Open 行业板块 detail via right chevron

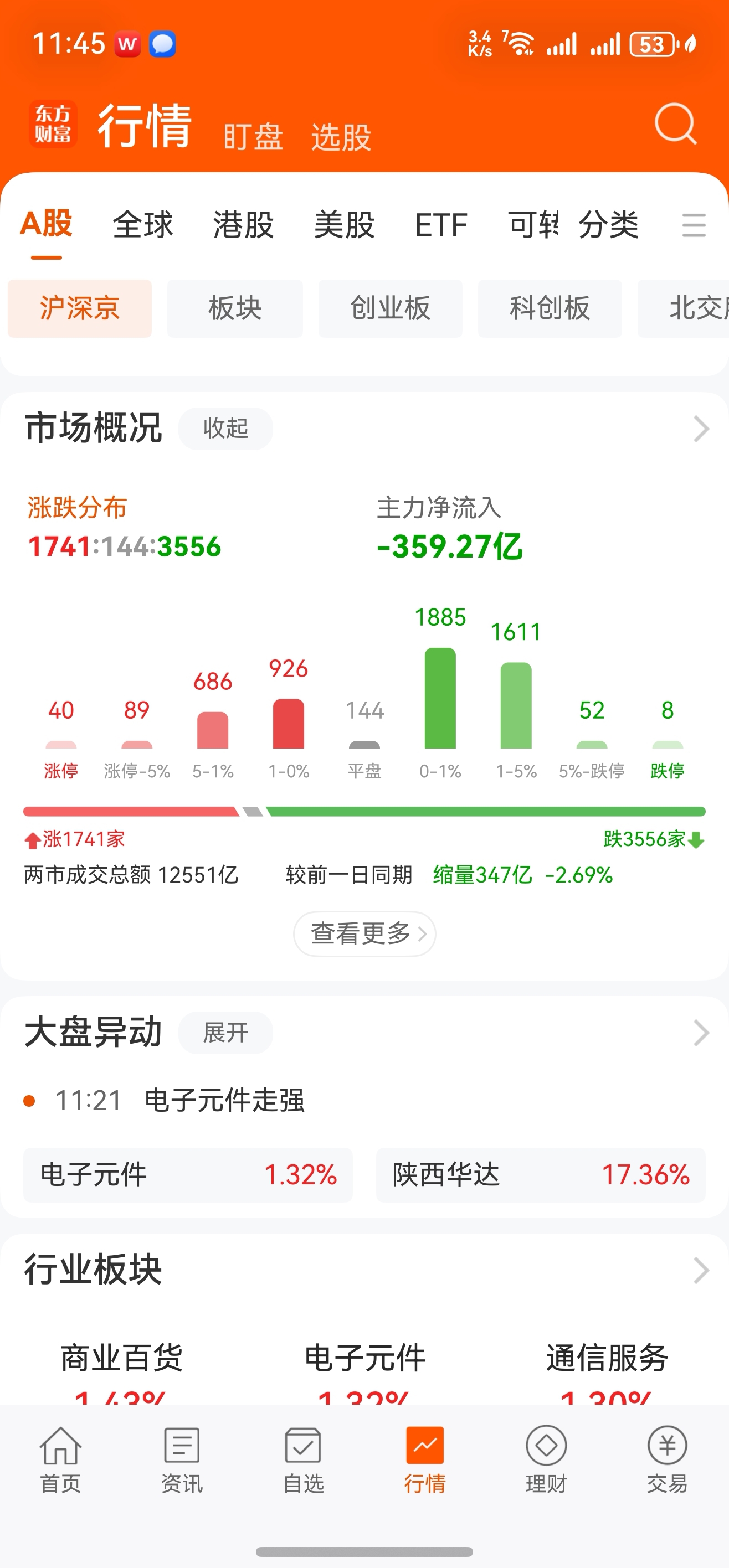(702, 1271)
